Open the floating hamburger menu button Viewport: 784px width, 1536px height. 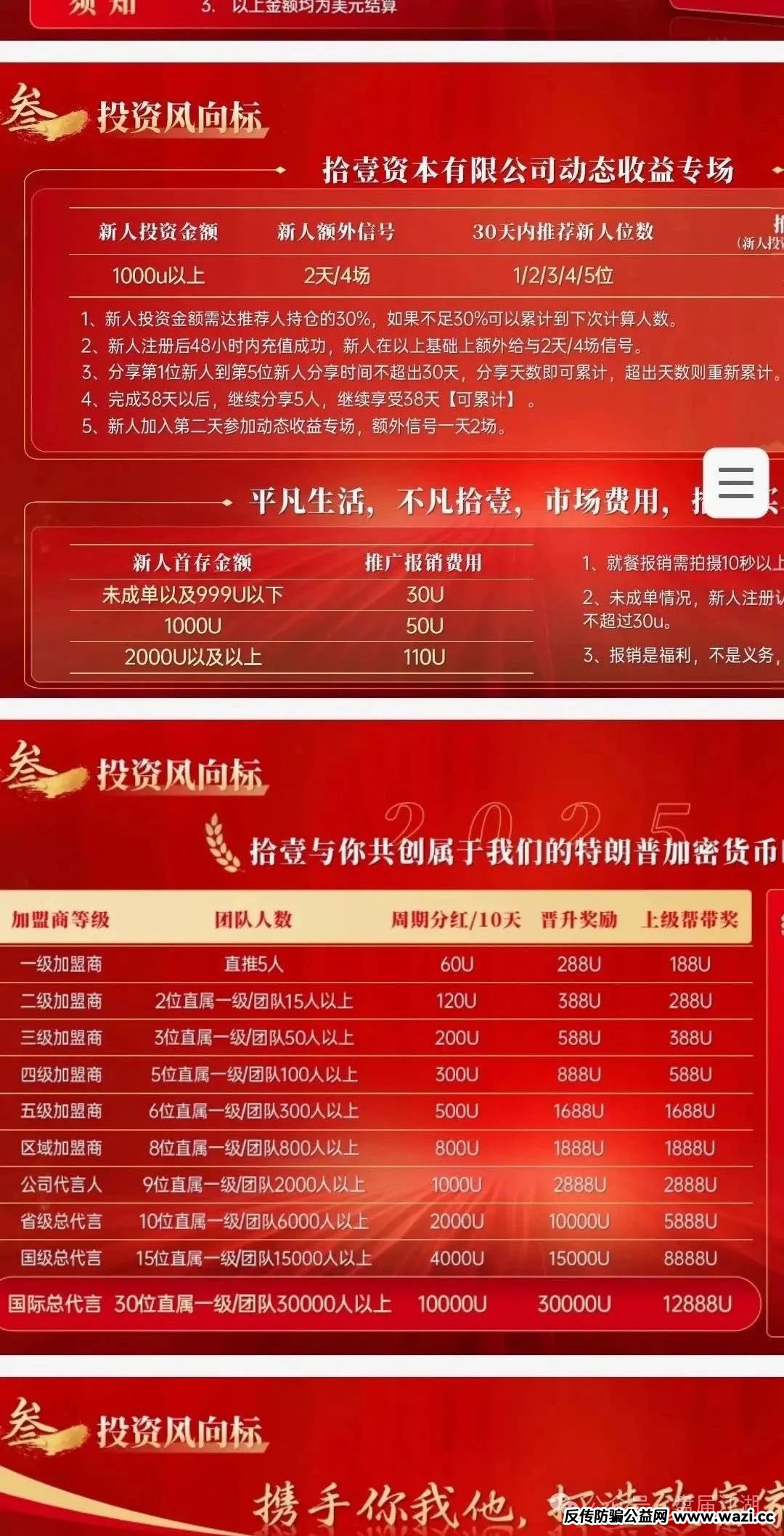[735, 483]
